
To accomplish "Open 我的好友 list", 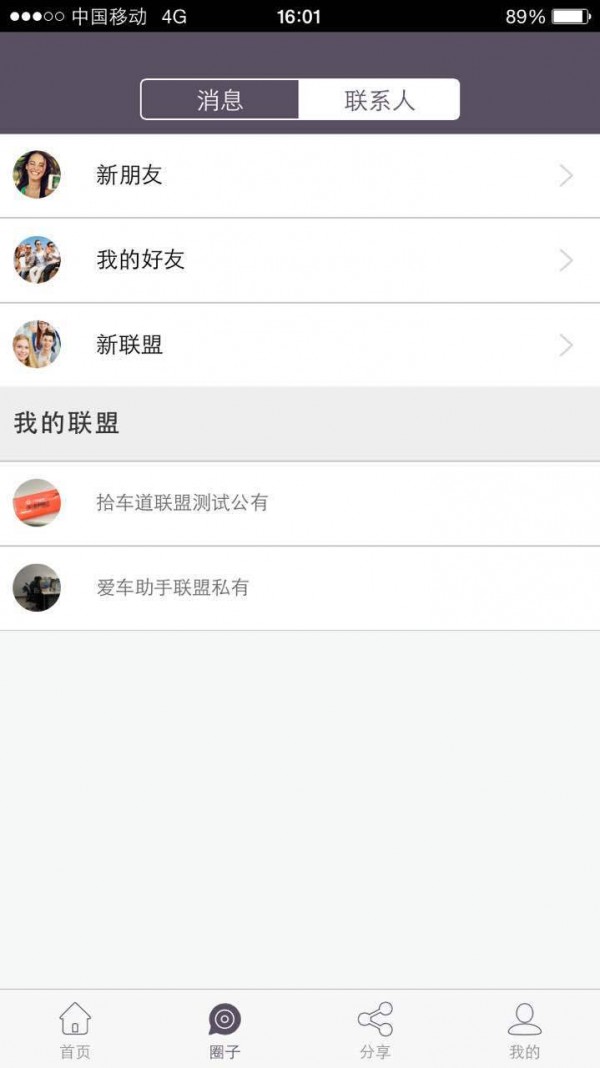I will 300,261.
